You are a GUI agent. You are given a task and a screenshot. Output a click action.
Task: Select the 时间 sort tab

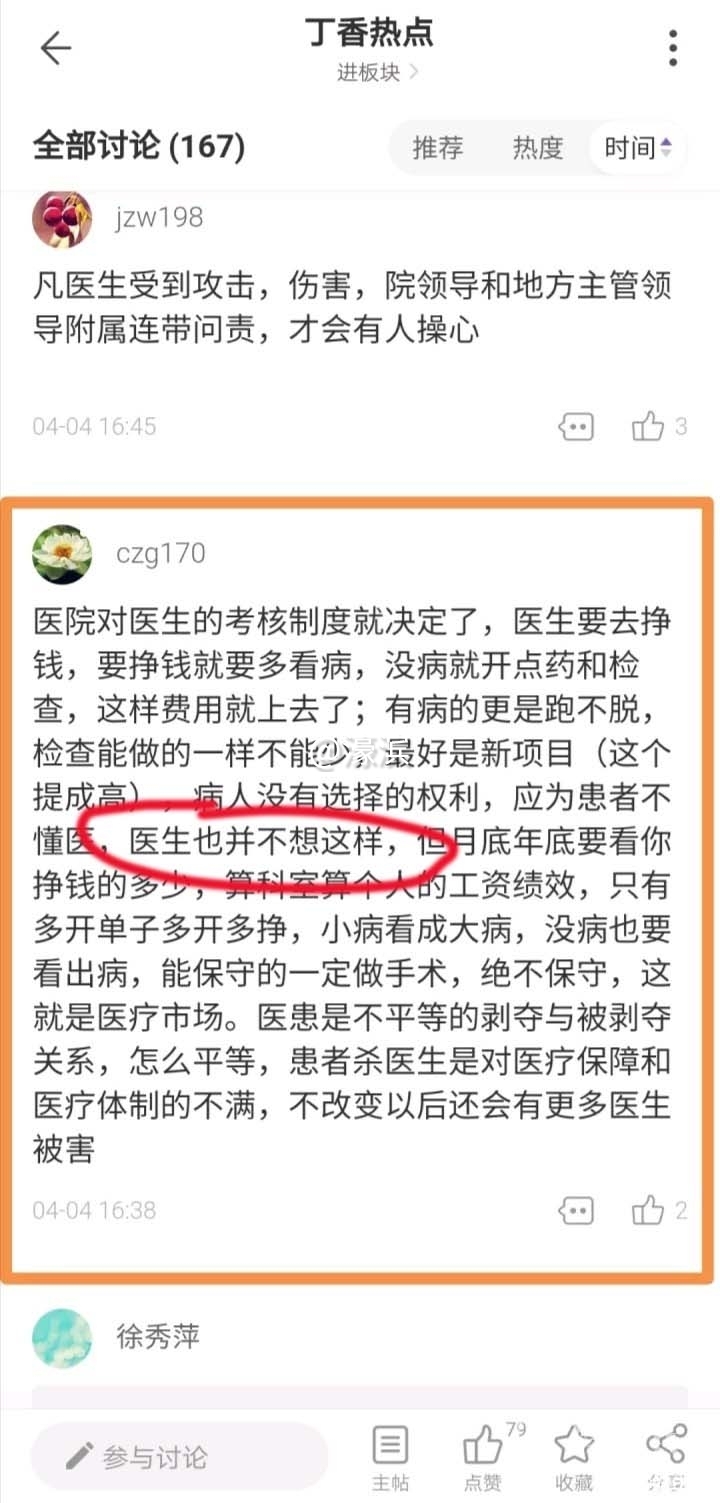(x=628, y=148)
